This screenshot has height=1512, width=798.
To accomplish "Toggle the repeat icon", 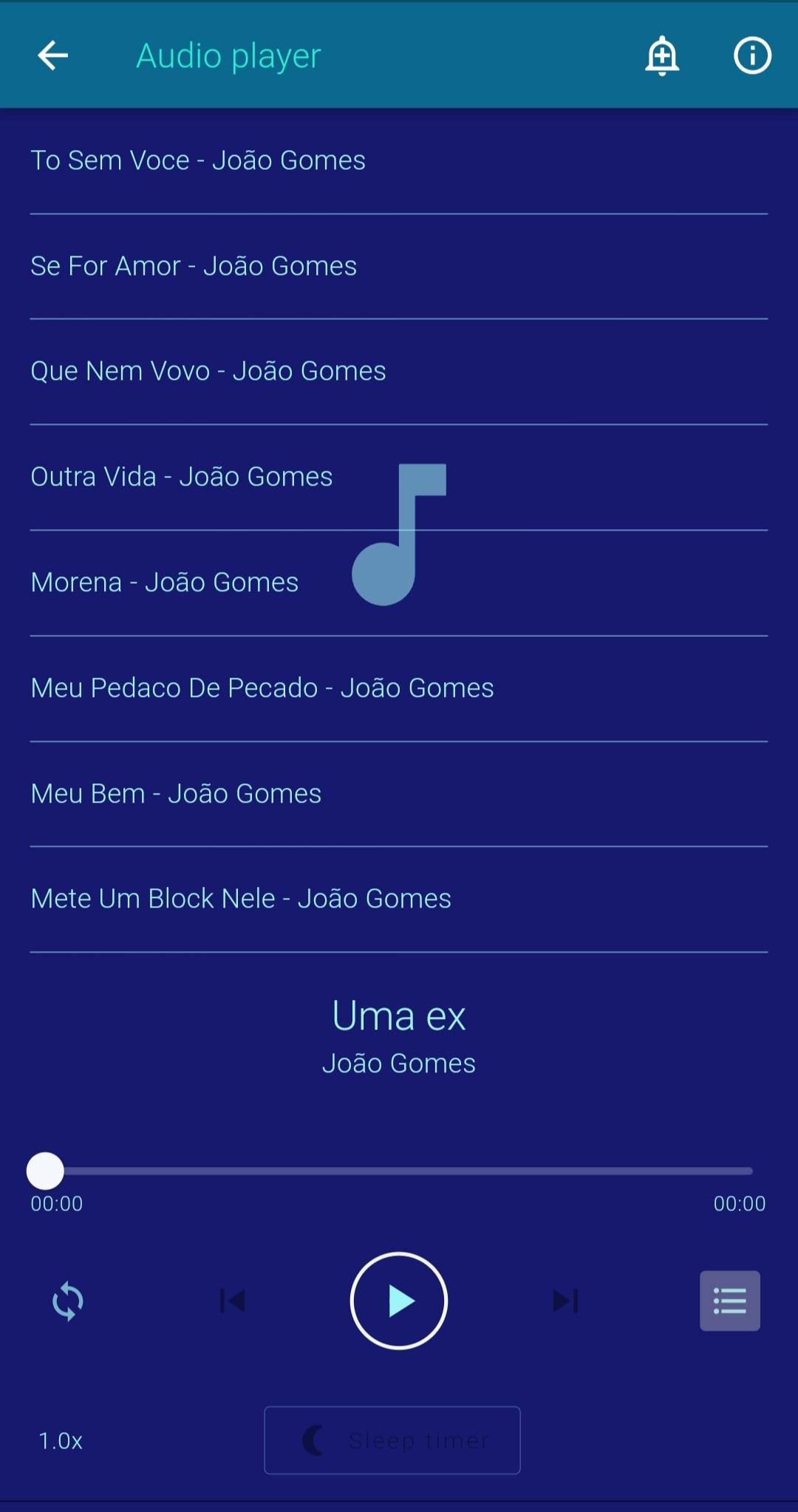I will coord(68,1301).
